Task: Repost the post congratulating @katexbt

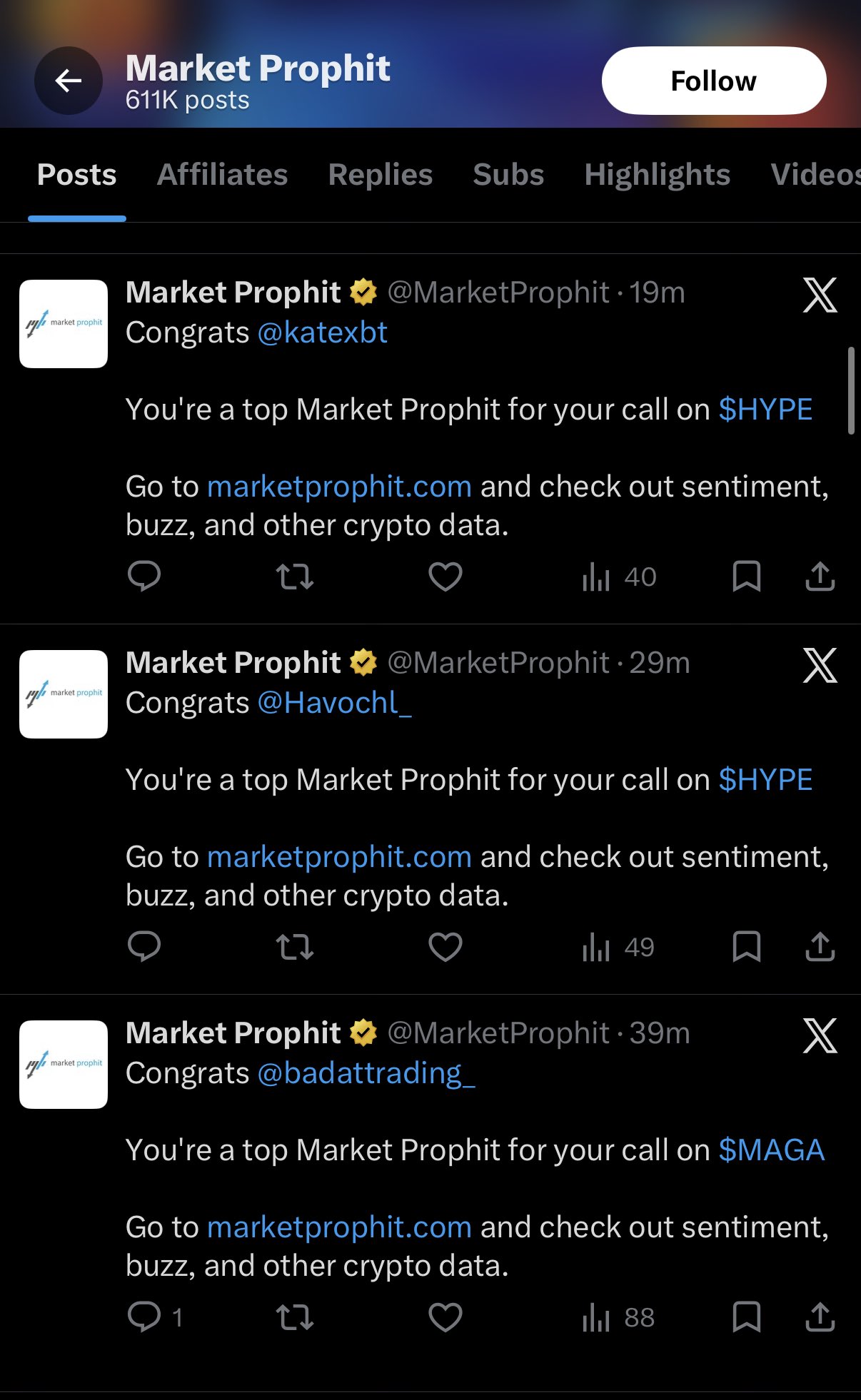Action: 294,577
